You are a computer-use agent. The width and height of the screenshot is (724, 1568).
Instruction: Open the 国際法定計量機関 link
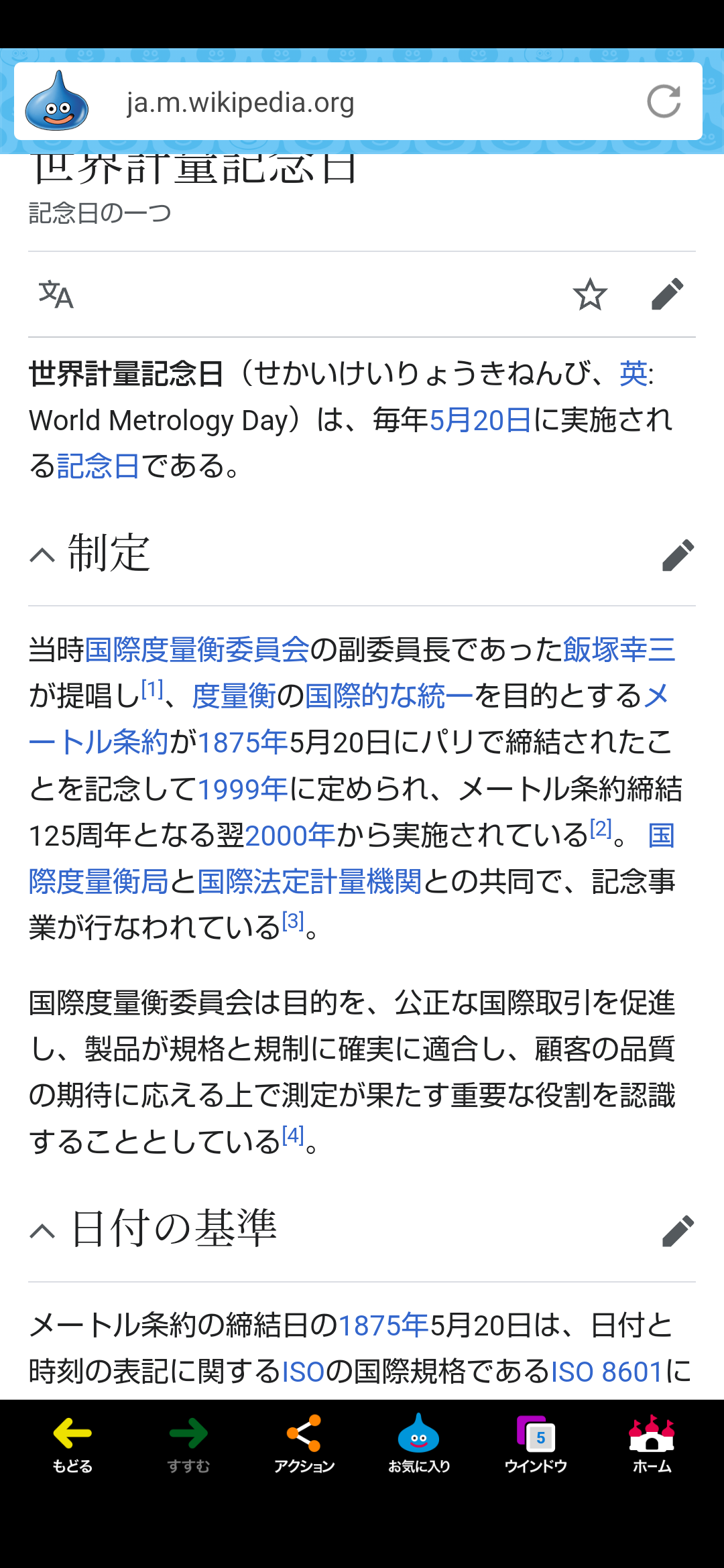pos(310,881)
